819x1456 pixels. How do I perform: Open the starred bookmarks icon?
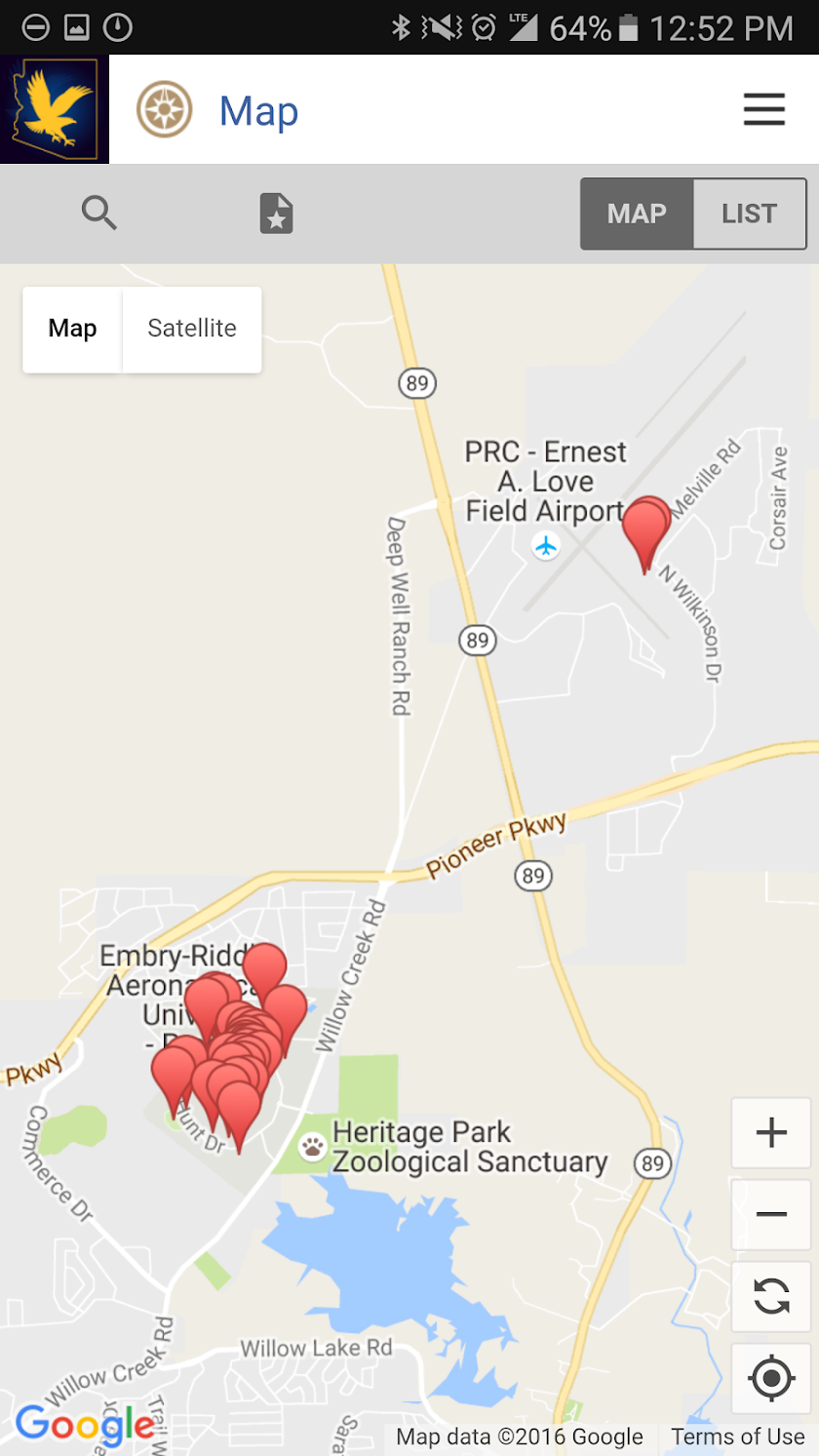276,213
